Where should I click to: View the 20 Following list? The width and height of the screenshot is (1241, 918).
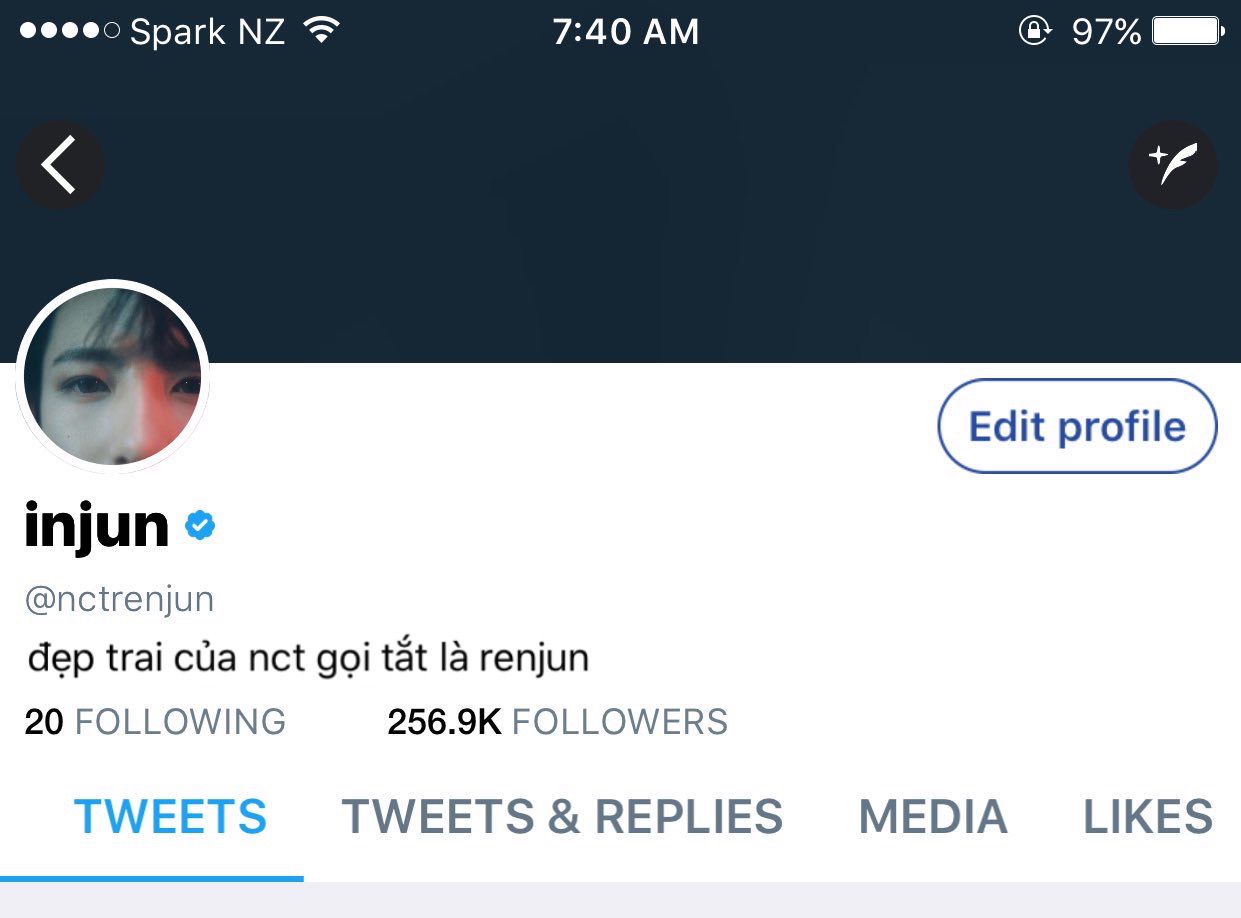coord(155,722)
